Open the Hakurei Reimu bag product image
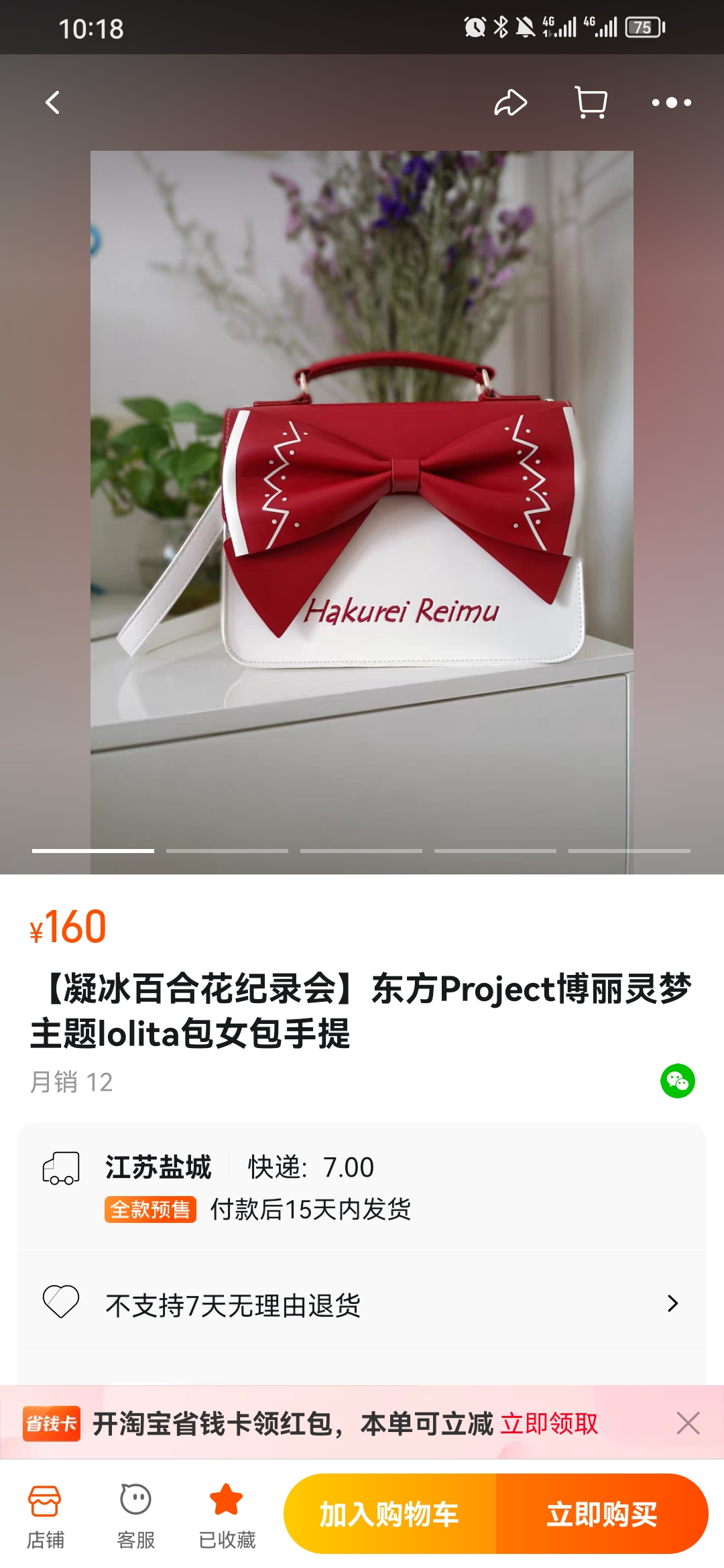 (362, 509)
